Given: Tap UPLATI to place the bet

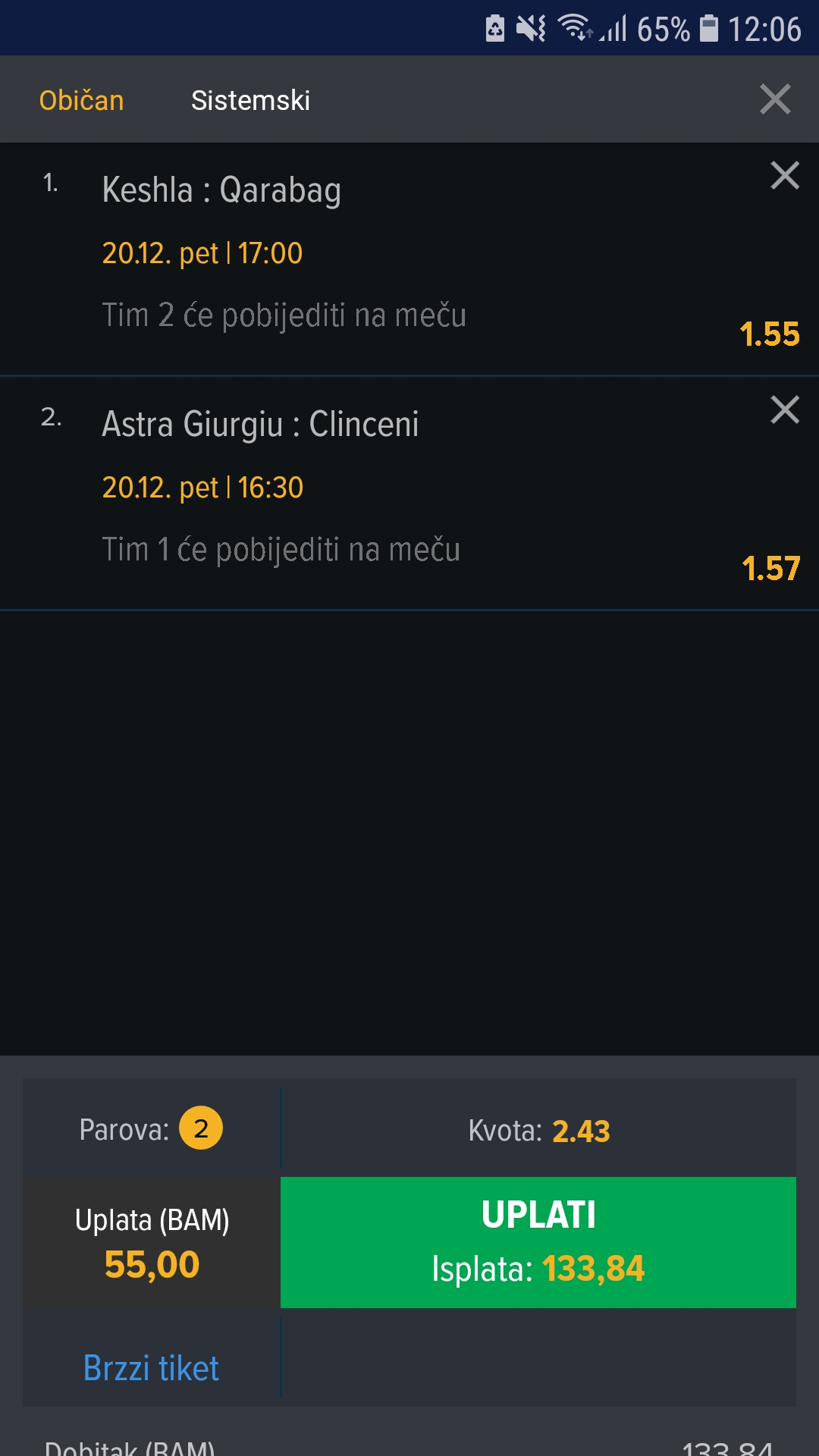Looking at the screenshot, I should click(x=538, y=1242).
